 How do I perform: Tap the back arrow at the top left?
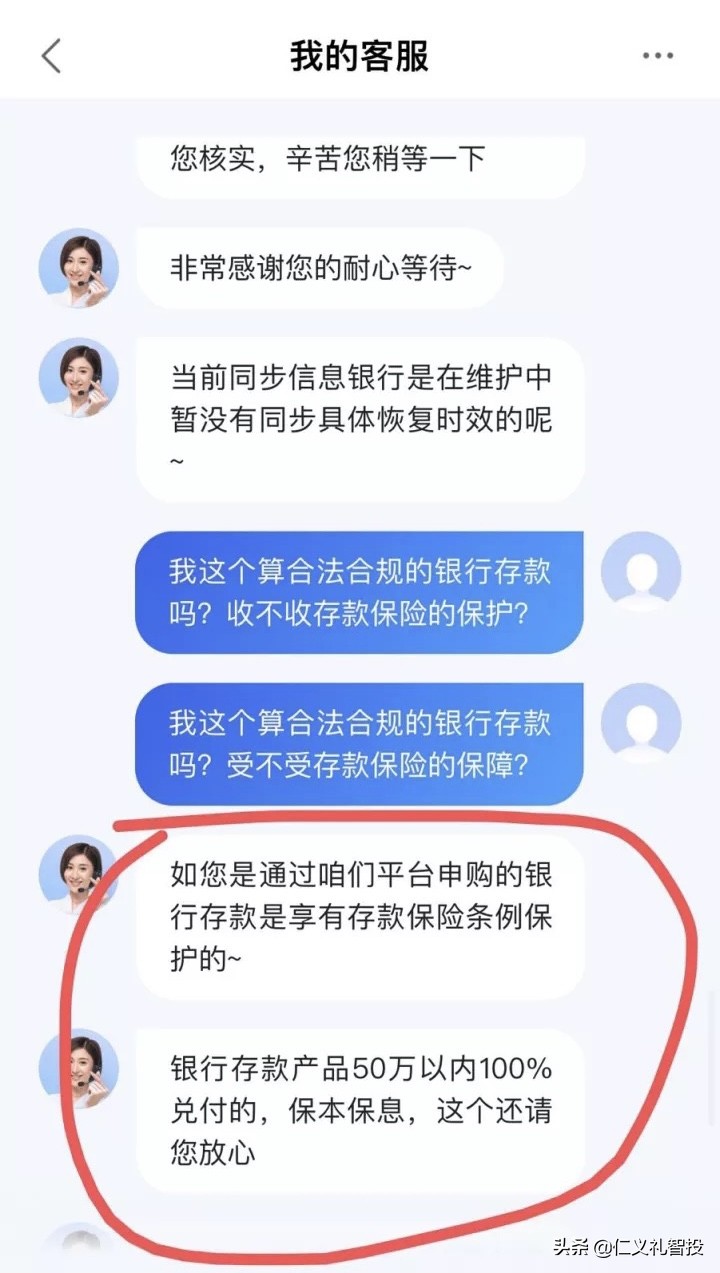(x=52, y=55)
